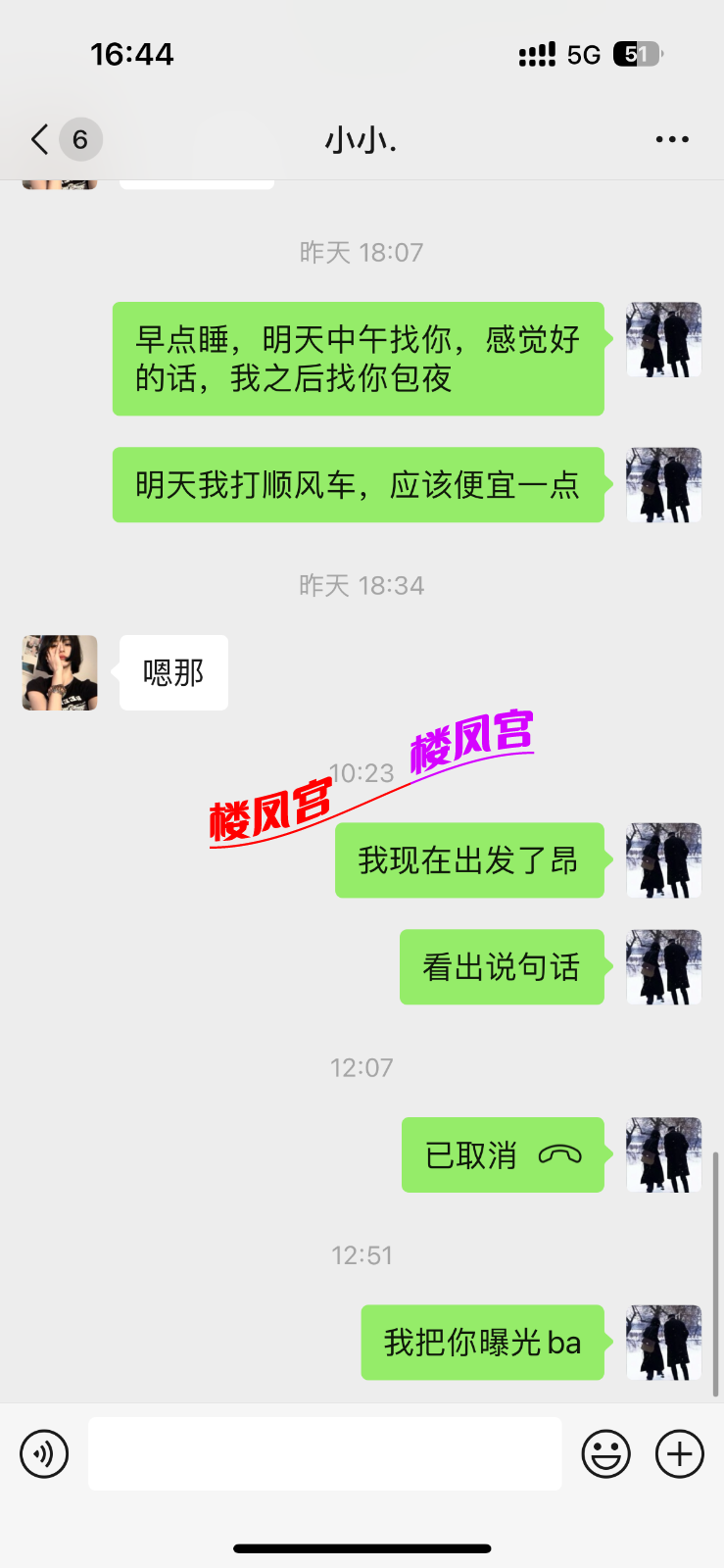
Task: Open own avatar beside 我把你曝光 ba
Action: pyautogui.click(x=664, y=1343)
